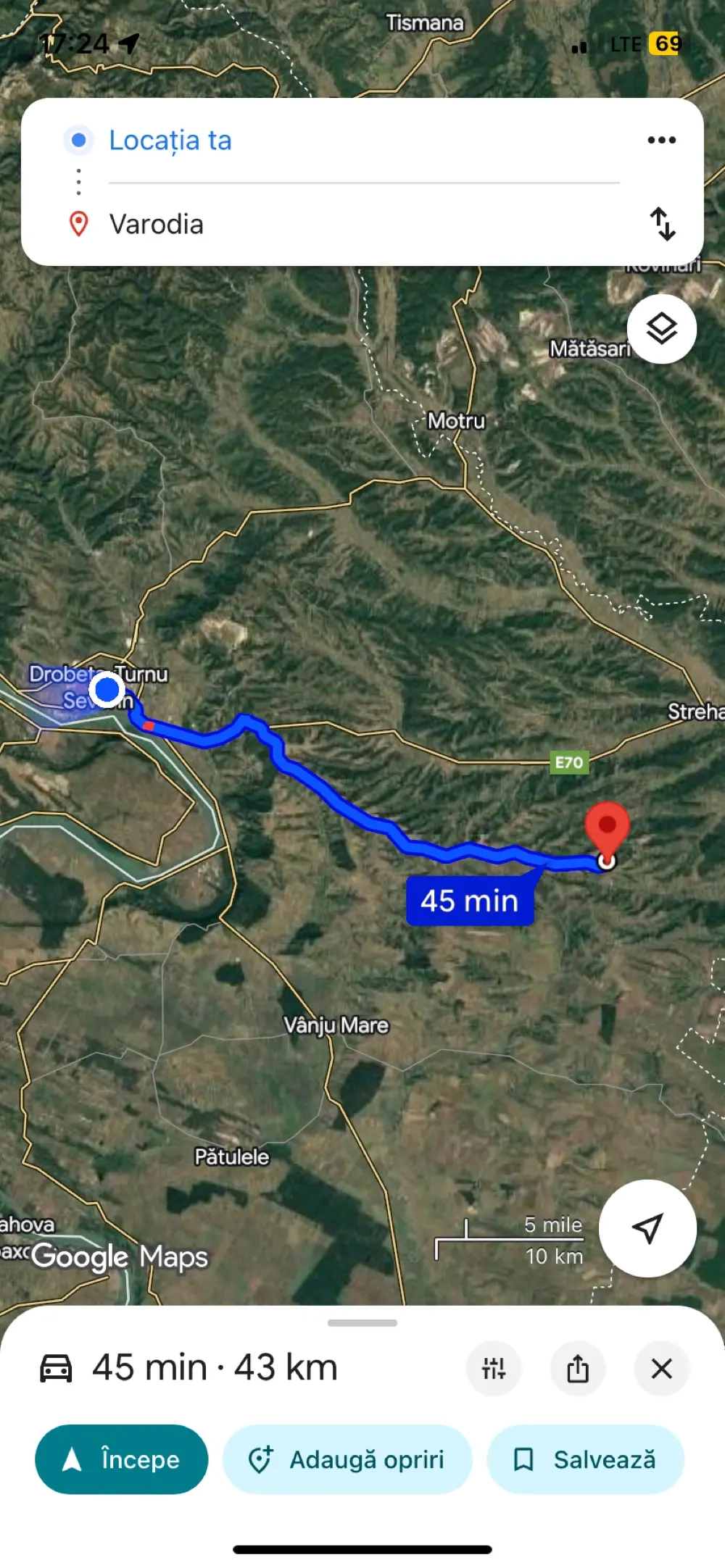
Task: Recenter map with the compass arrow icon
Action: coord(647,1225)
